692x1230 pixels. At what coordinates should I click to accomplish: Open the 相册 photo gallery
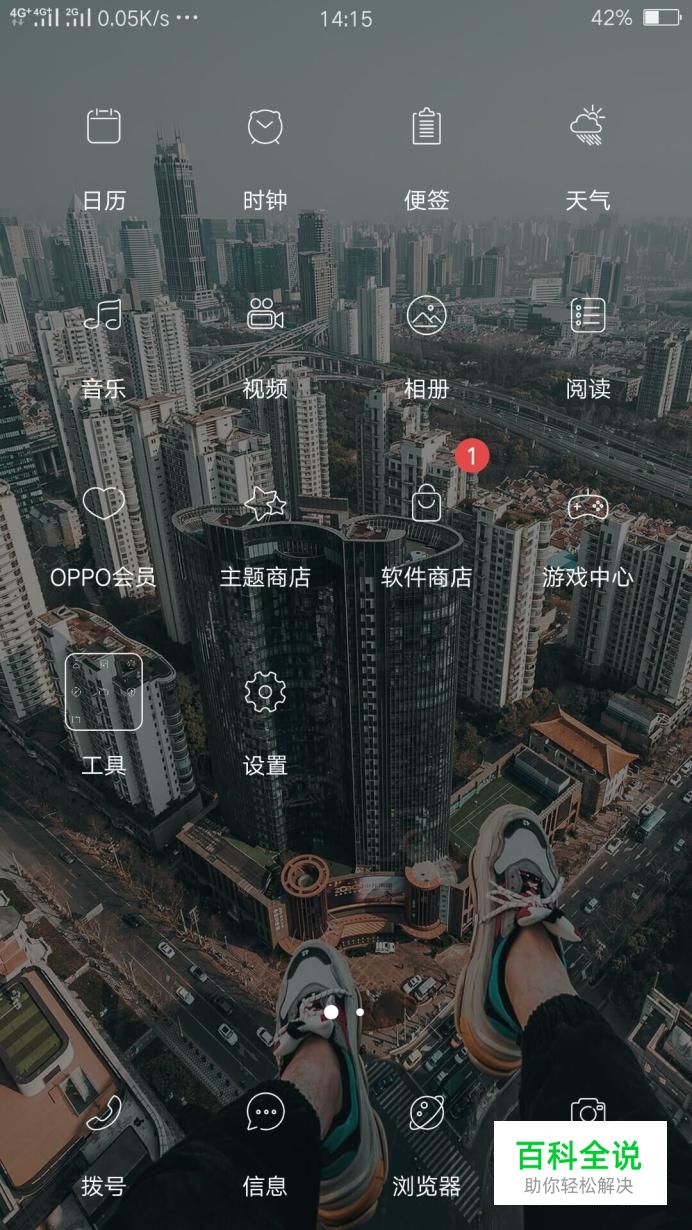[427, 316]
